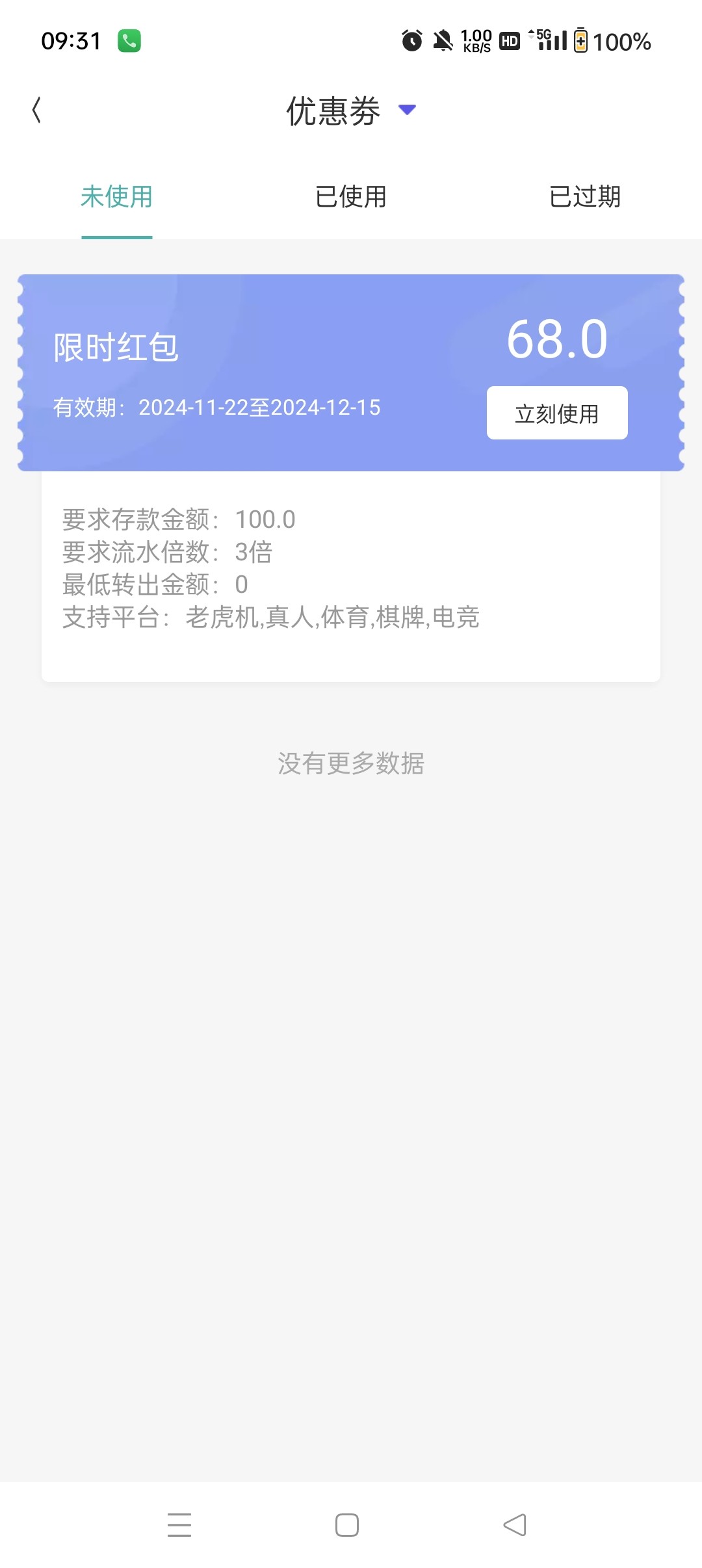Expand the 优惠券 dropdown in the title
Image resolution: width=702 pixels, height=1568 pixels.
tap(407, 110)
